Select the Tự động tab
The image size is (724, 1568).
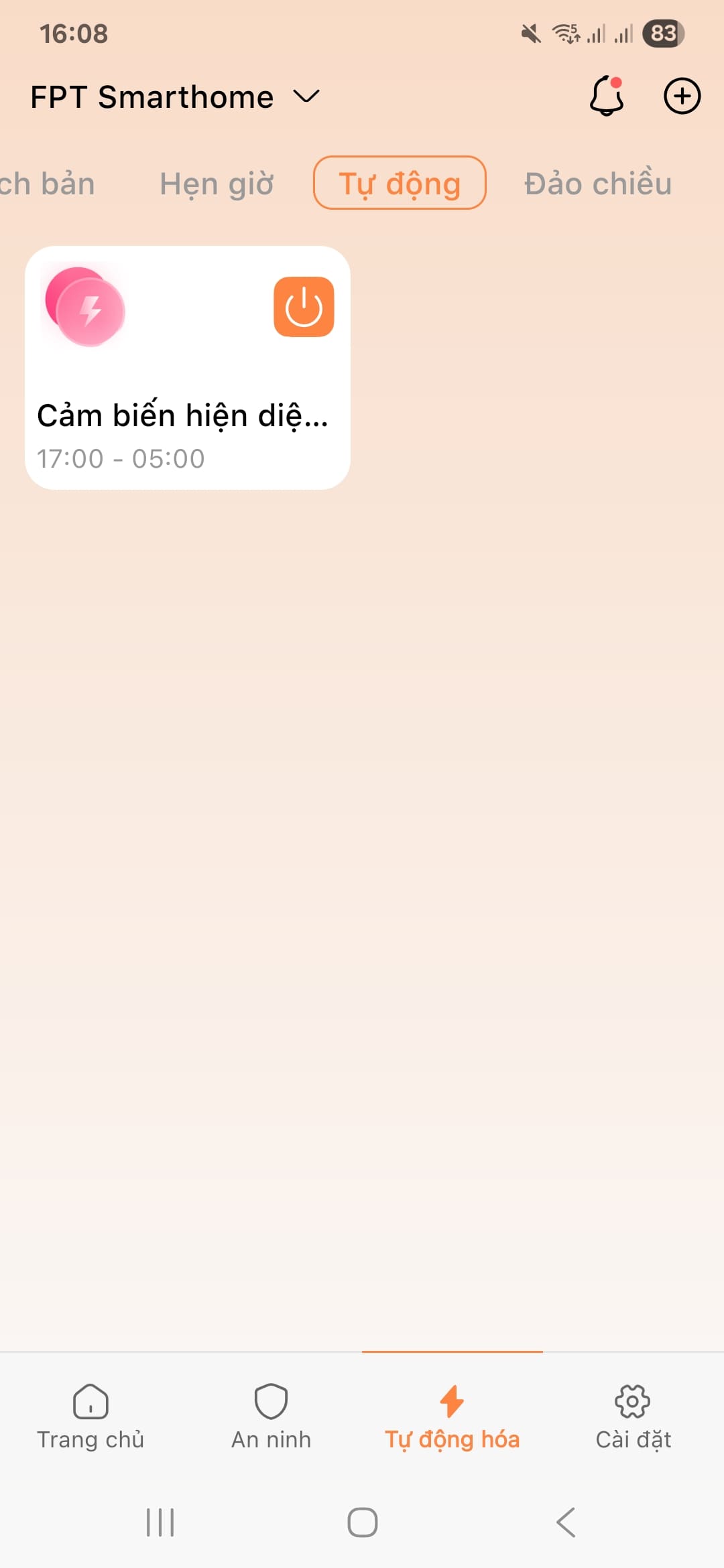400,183
